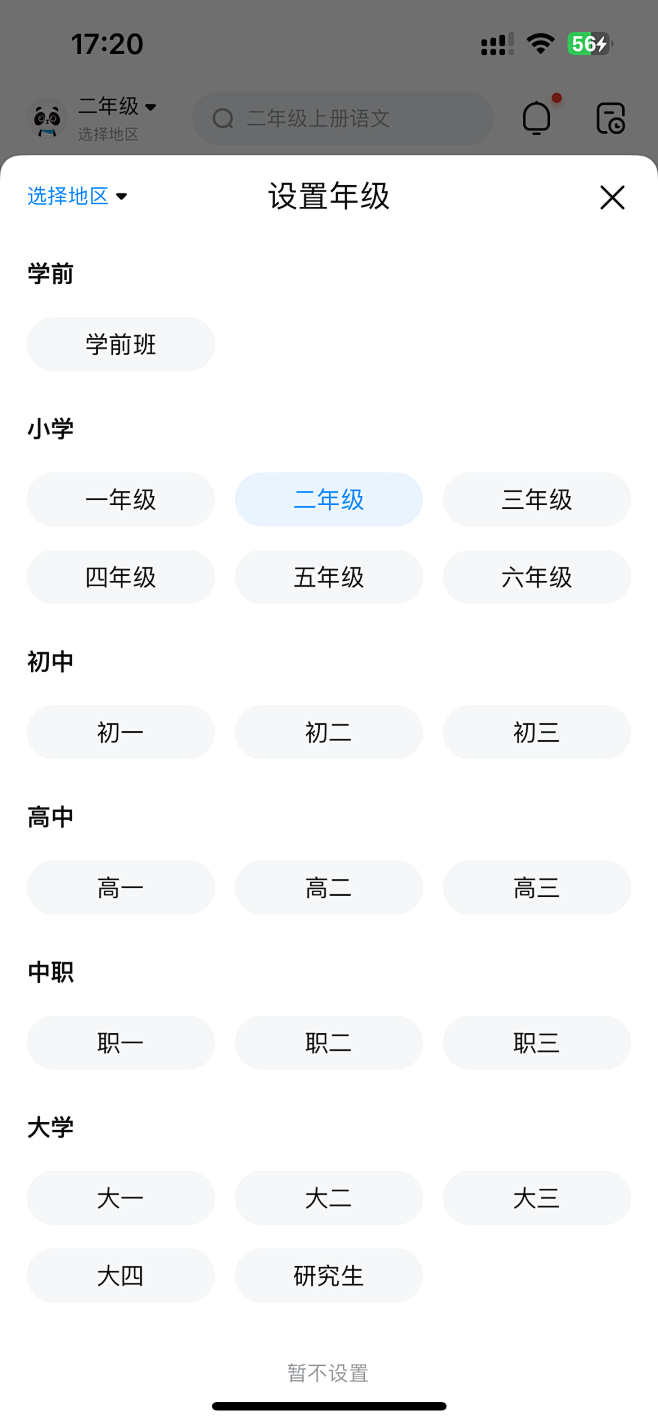The image size is (658, 1424).
Task: Pick the 高三 chip
Action: 537,887
